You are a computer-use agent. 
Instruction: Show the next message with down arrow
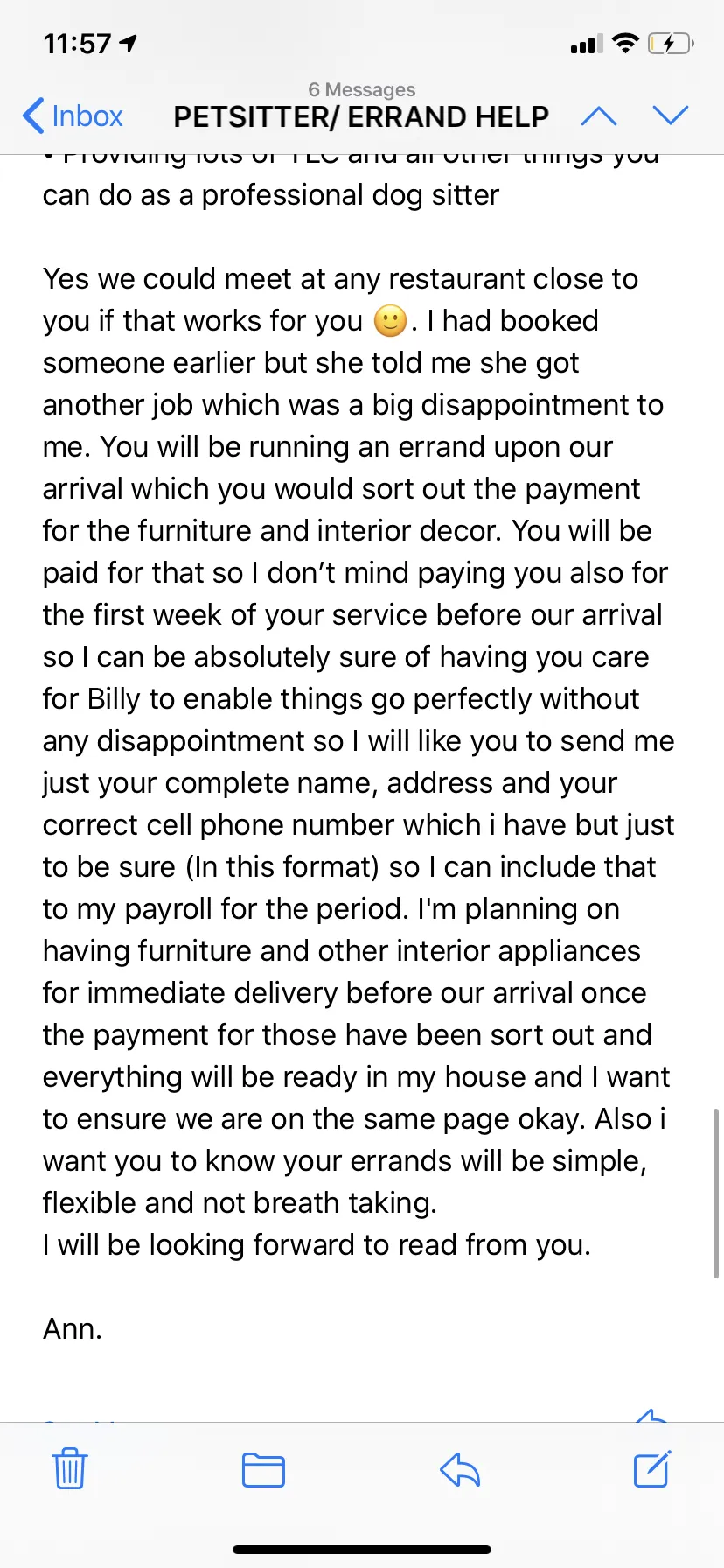[671, 115]
